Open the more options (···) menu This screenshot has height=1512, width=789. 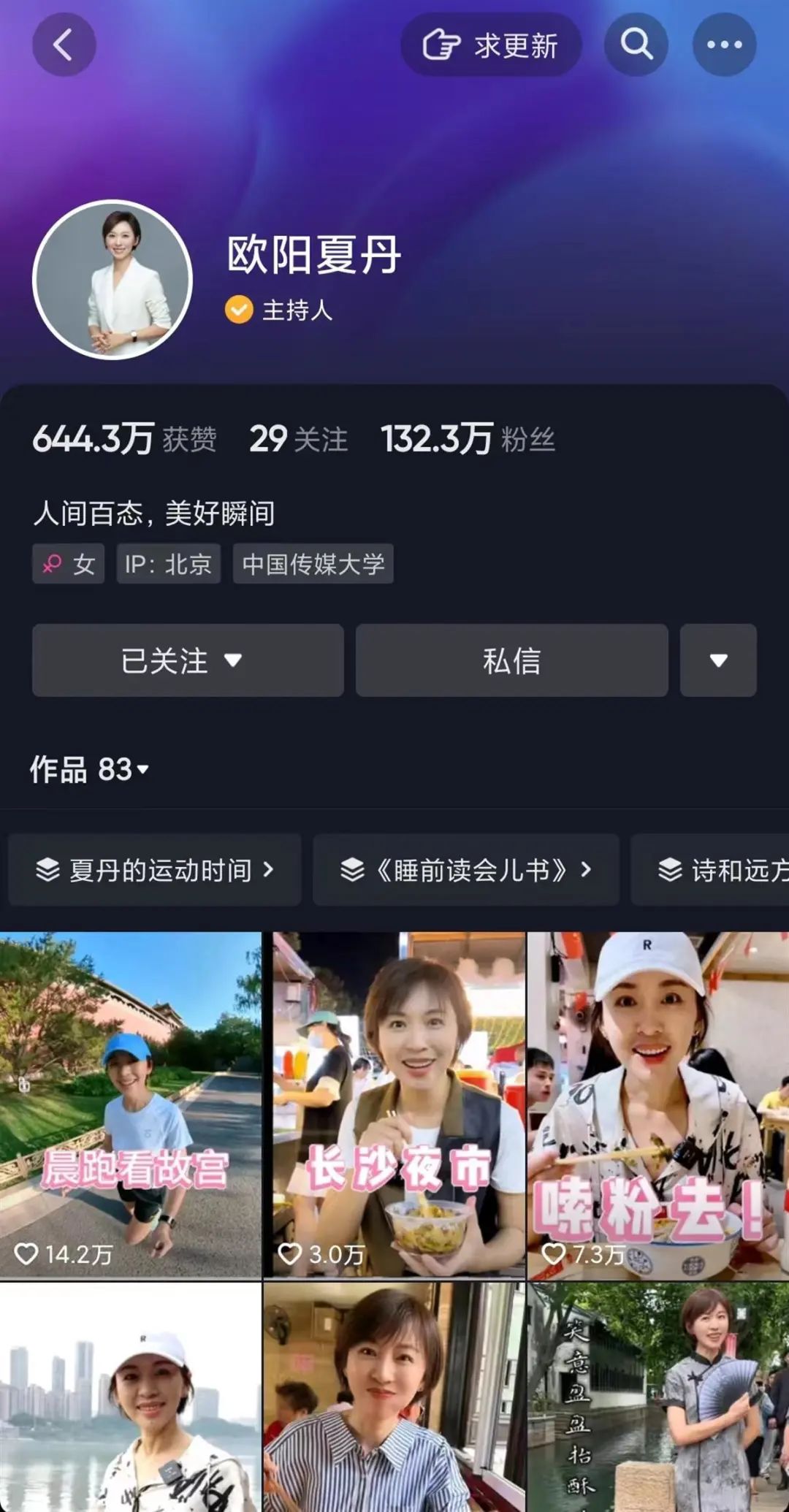point(723,44)
